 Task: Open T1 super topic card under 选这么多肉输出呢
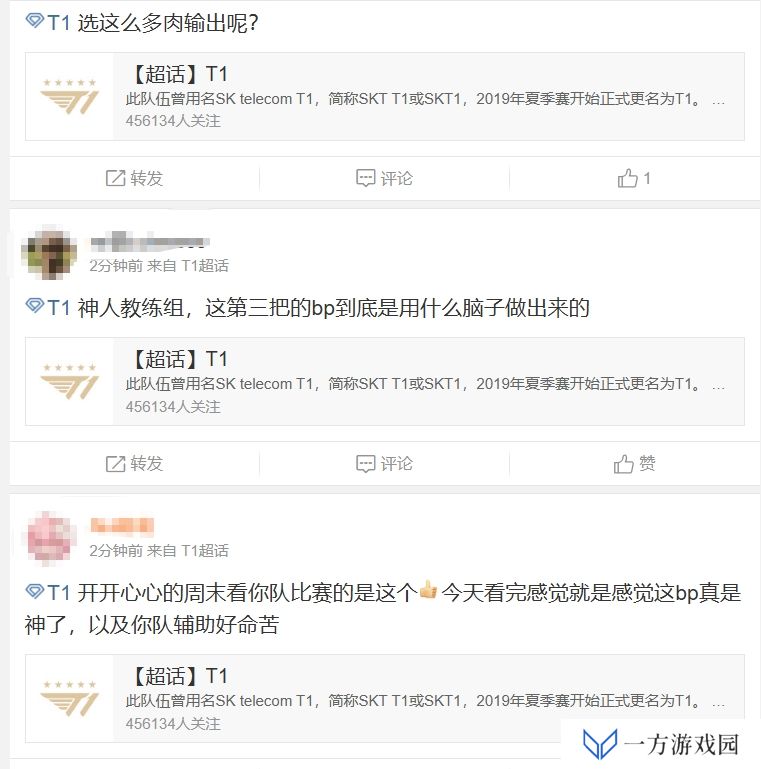click(384, 96)
